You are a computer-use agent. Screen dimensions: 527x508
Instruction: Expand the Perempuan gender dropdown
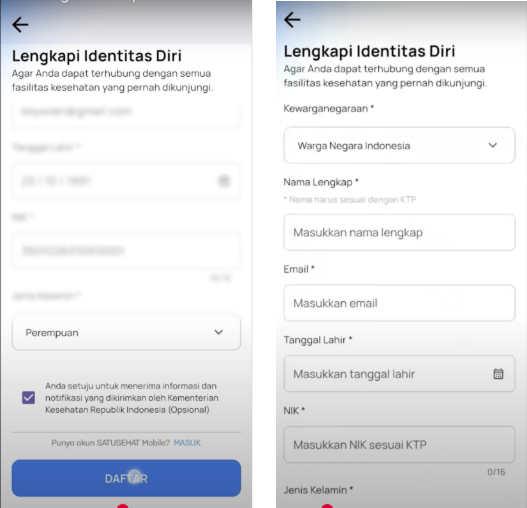point(126,333)
